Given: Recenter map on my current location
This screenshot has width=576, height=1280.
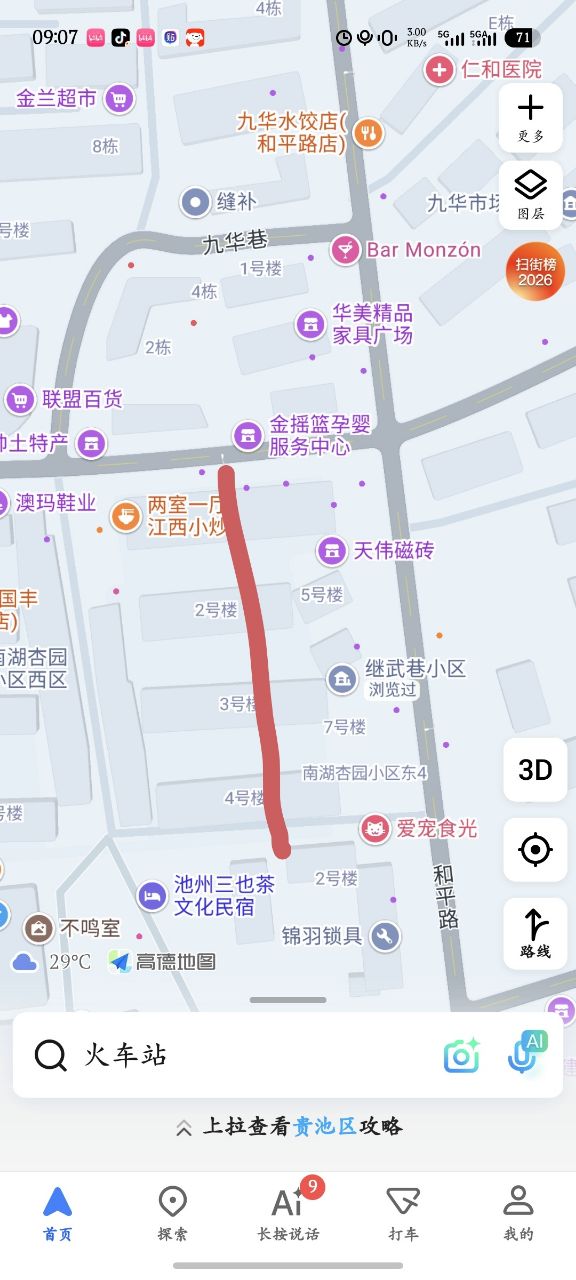Looking at the screenshot, I should coord(535,850).
